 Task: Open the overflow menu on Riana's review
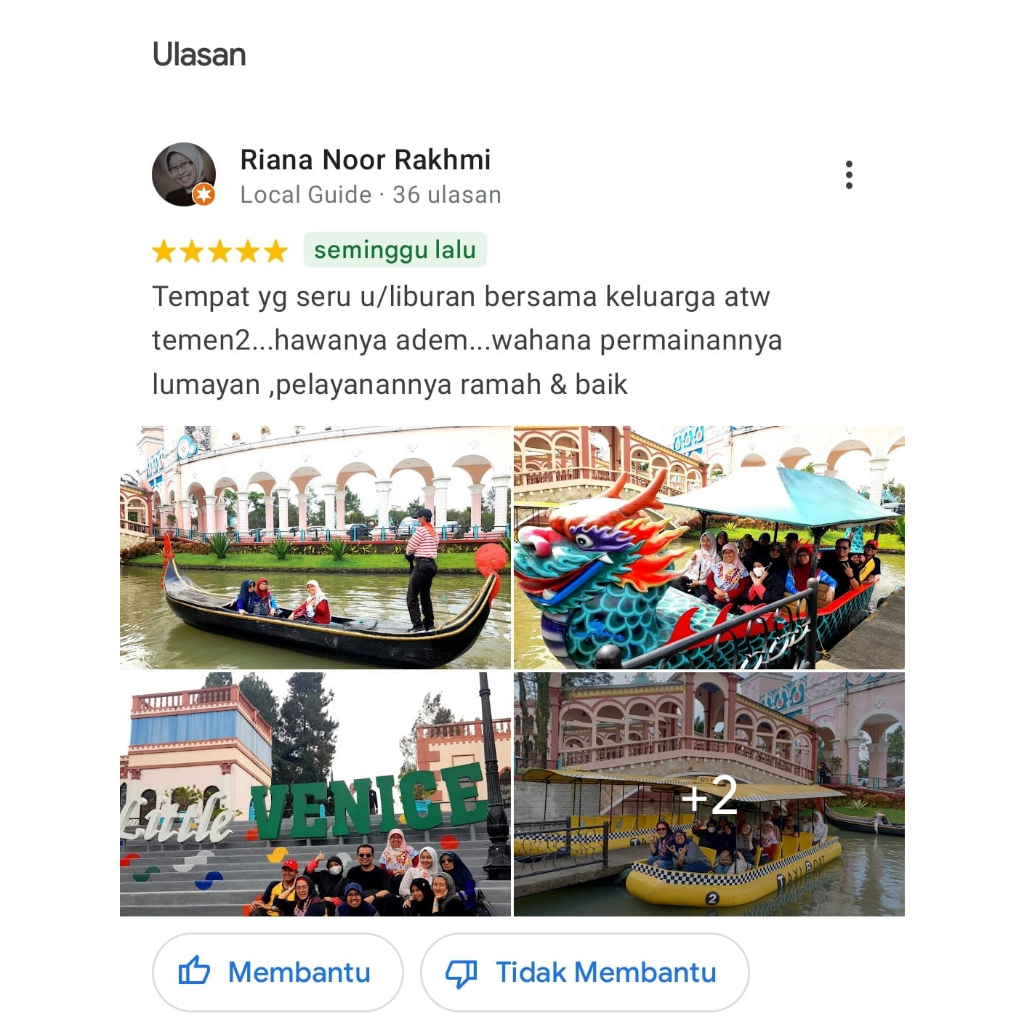pos(848,175)
